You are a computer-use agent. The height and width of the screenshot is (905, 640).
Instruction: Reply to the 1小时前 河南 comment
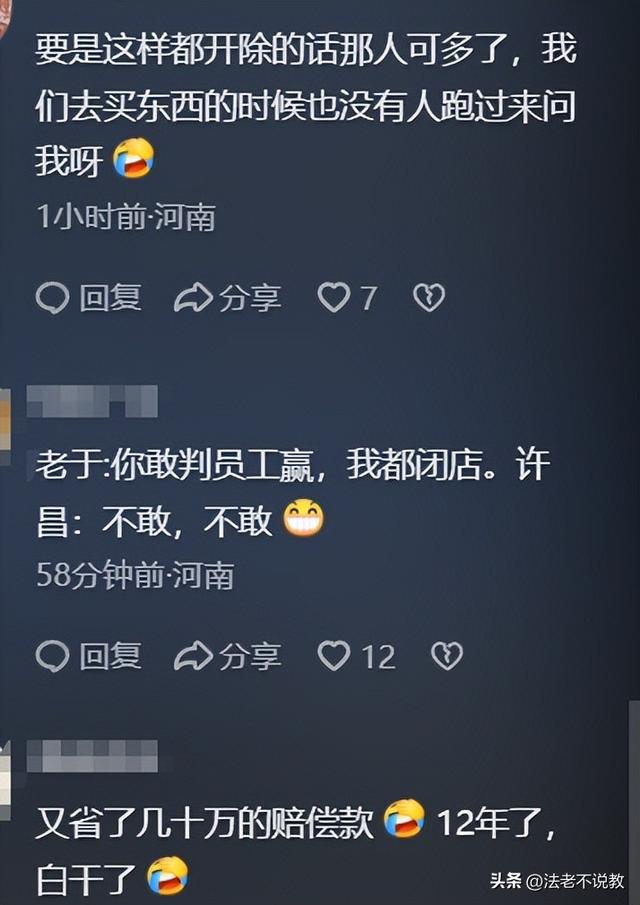(x=88, y=297)
